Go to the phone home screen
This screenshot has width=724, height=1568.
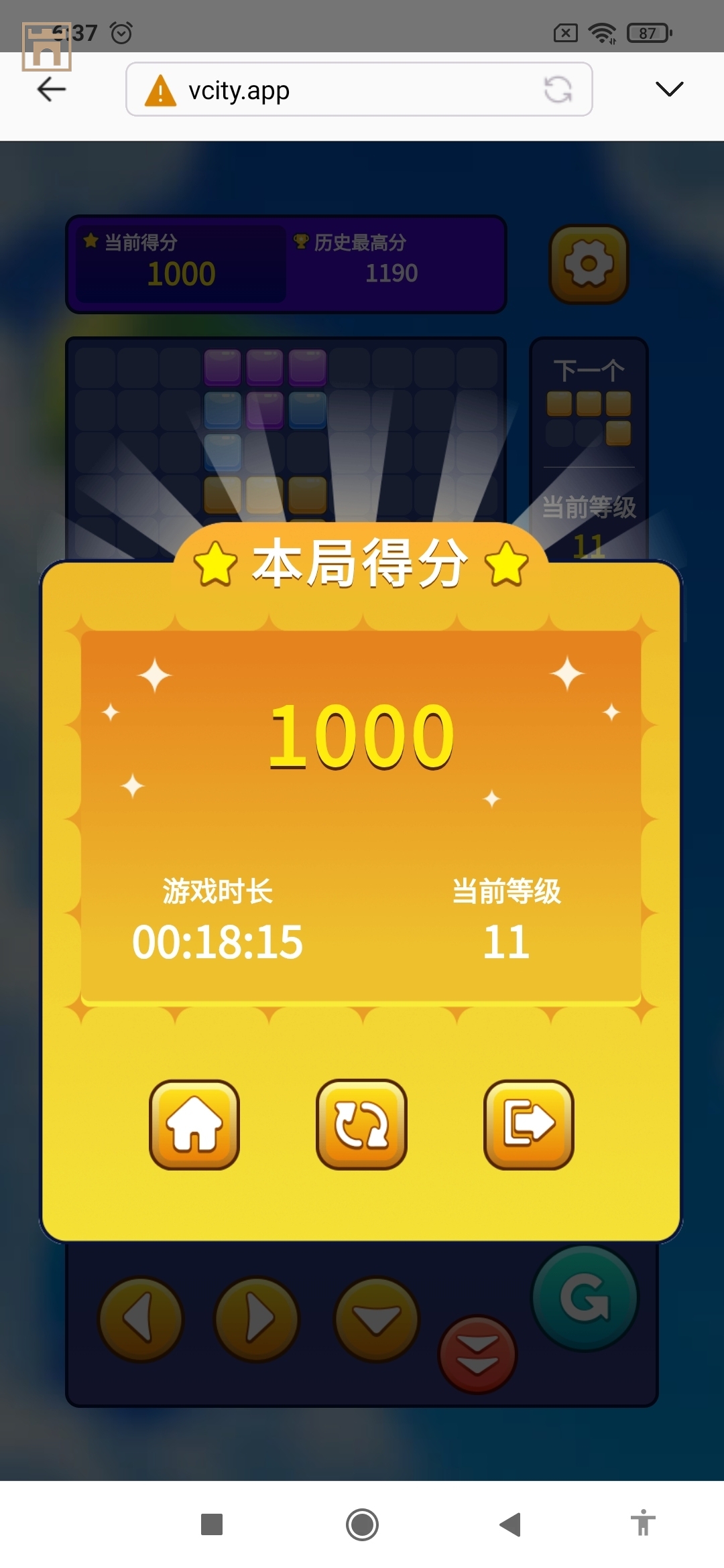tap(362, 1524)
